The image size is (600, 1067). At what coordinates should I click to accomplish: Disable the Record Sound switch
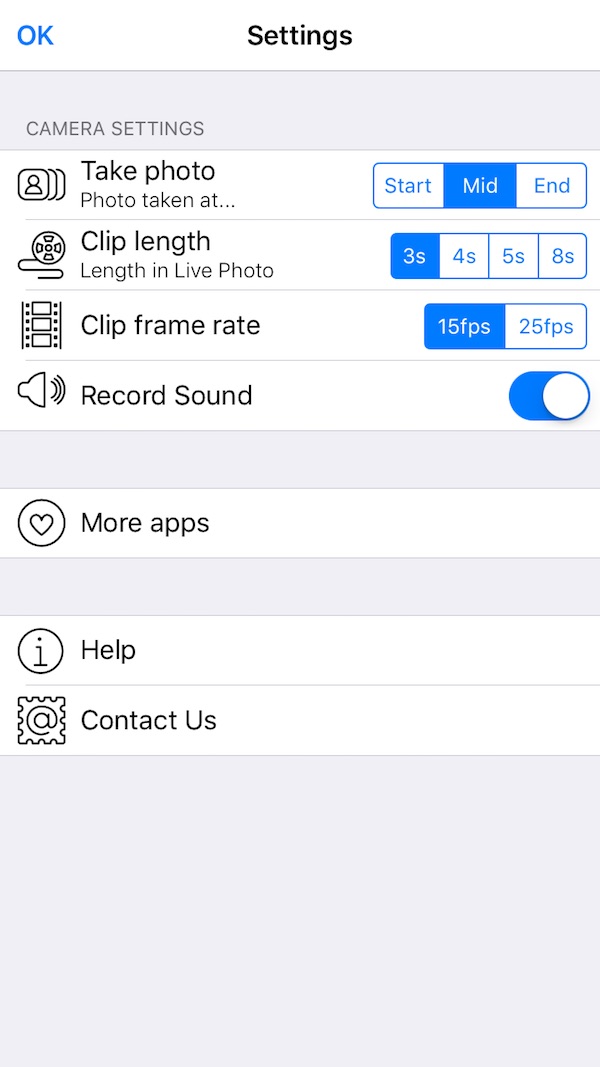(549, 396)
